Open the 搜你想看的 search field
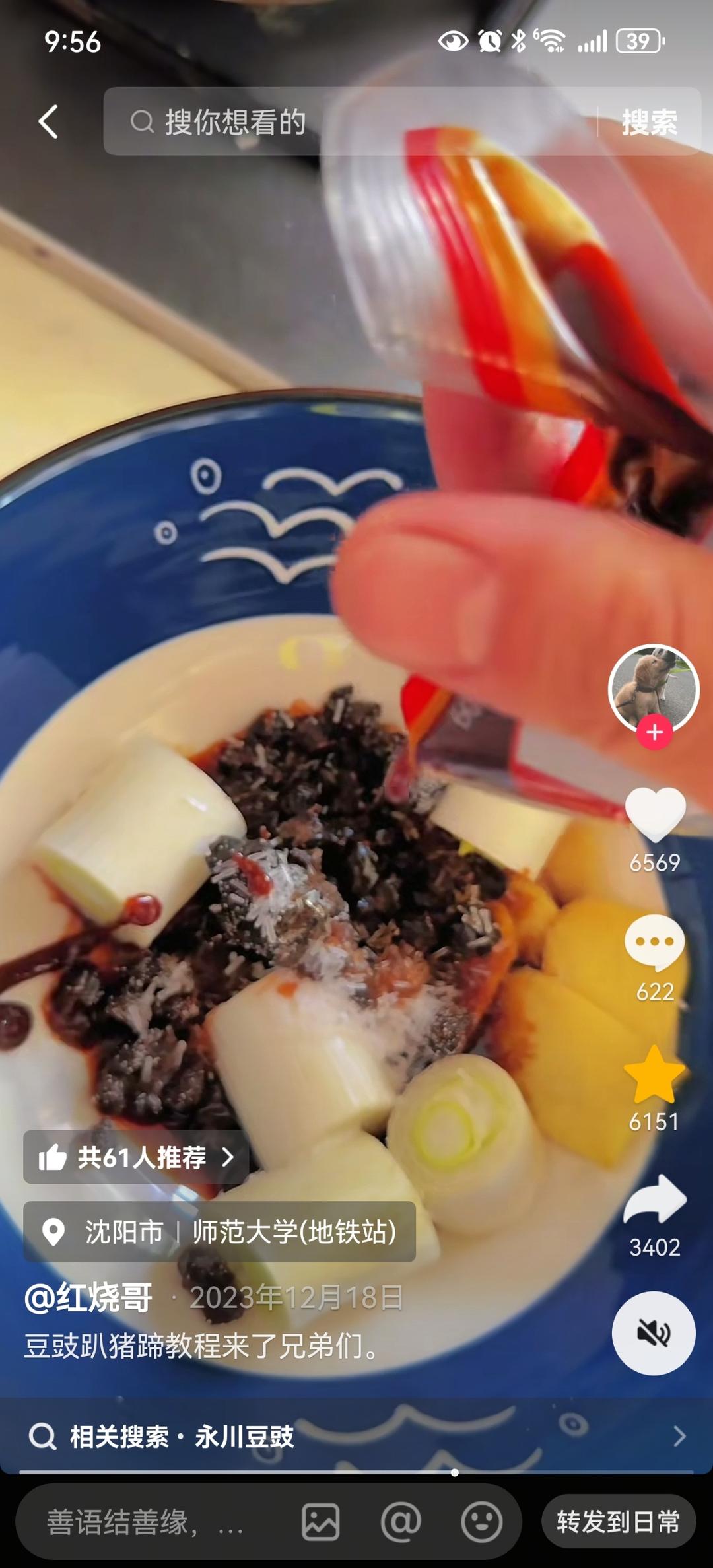This screenshot has height=1568, width=713. [x=343, y=121]
